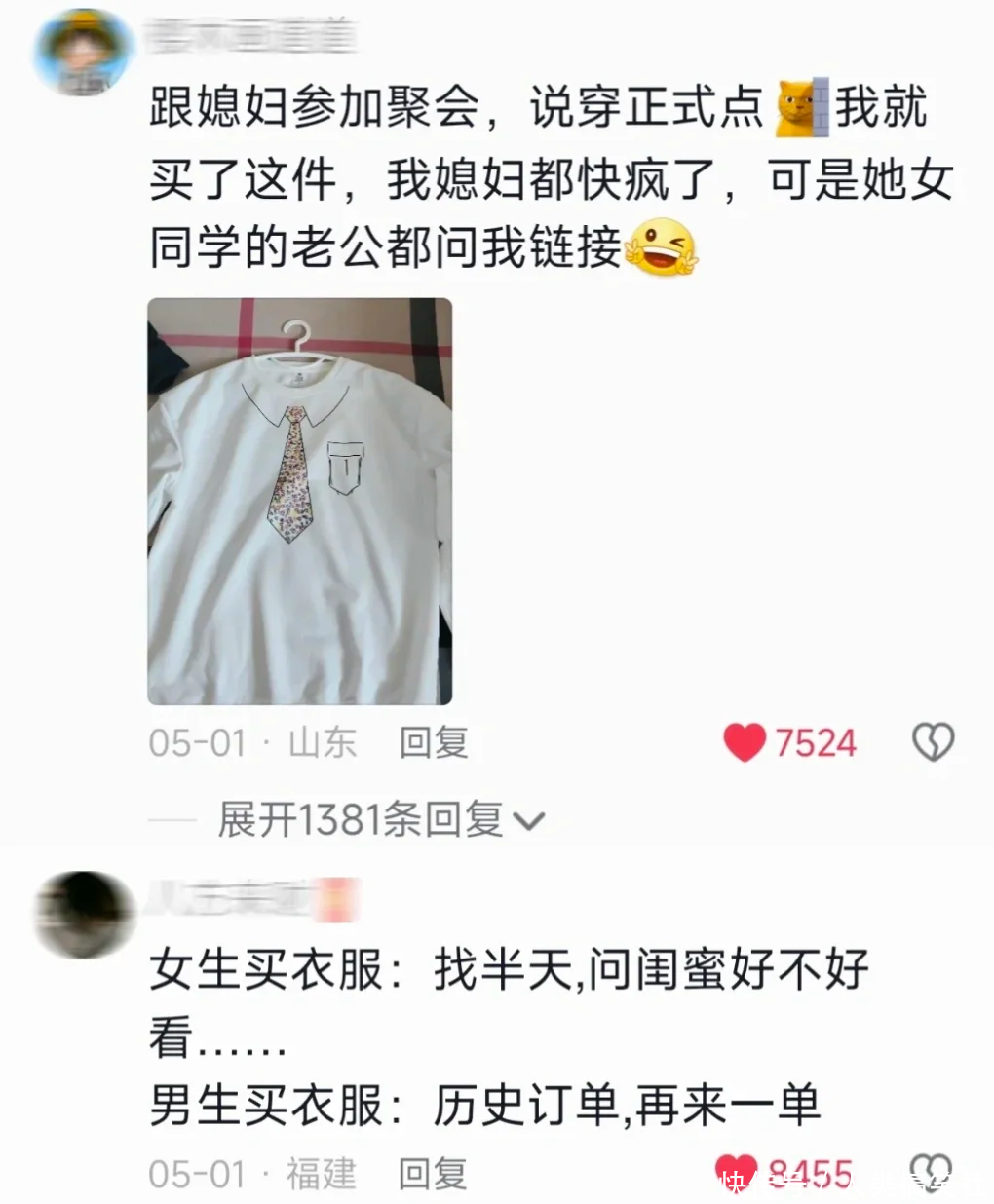The height and width of the screenshot is (1204, 994).
Task: Open the tie-print shirt photo in the comment
Action: pos(299,501)
